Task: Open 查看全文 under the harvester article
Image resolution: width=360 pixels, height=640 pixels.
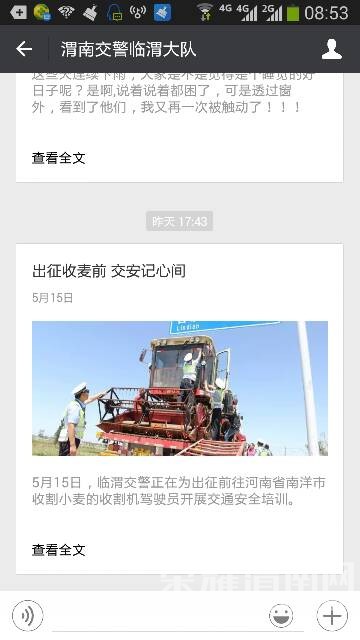Action: tap(59, 550)
